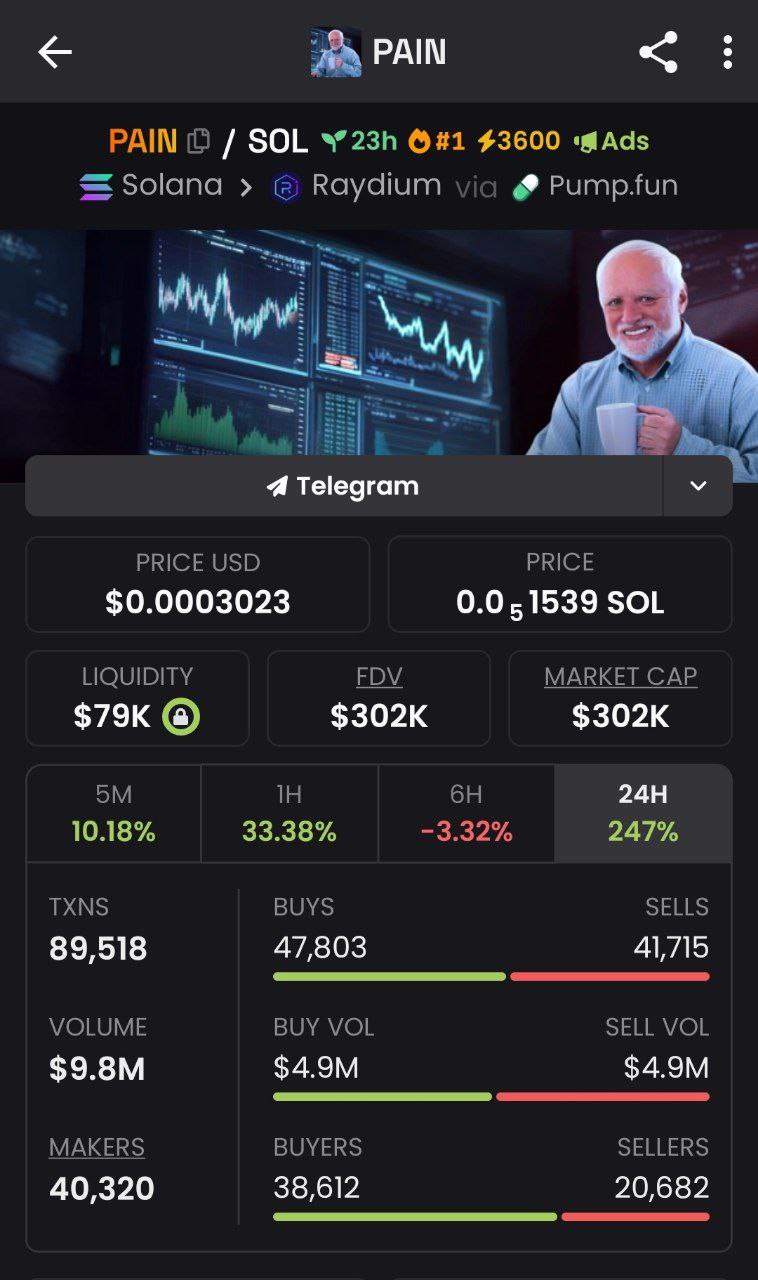Select the 6H timeframe

(466, 813)
